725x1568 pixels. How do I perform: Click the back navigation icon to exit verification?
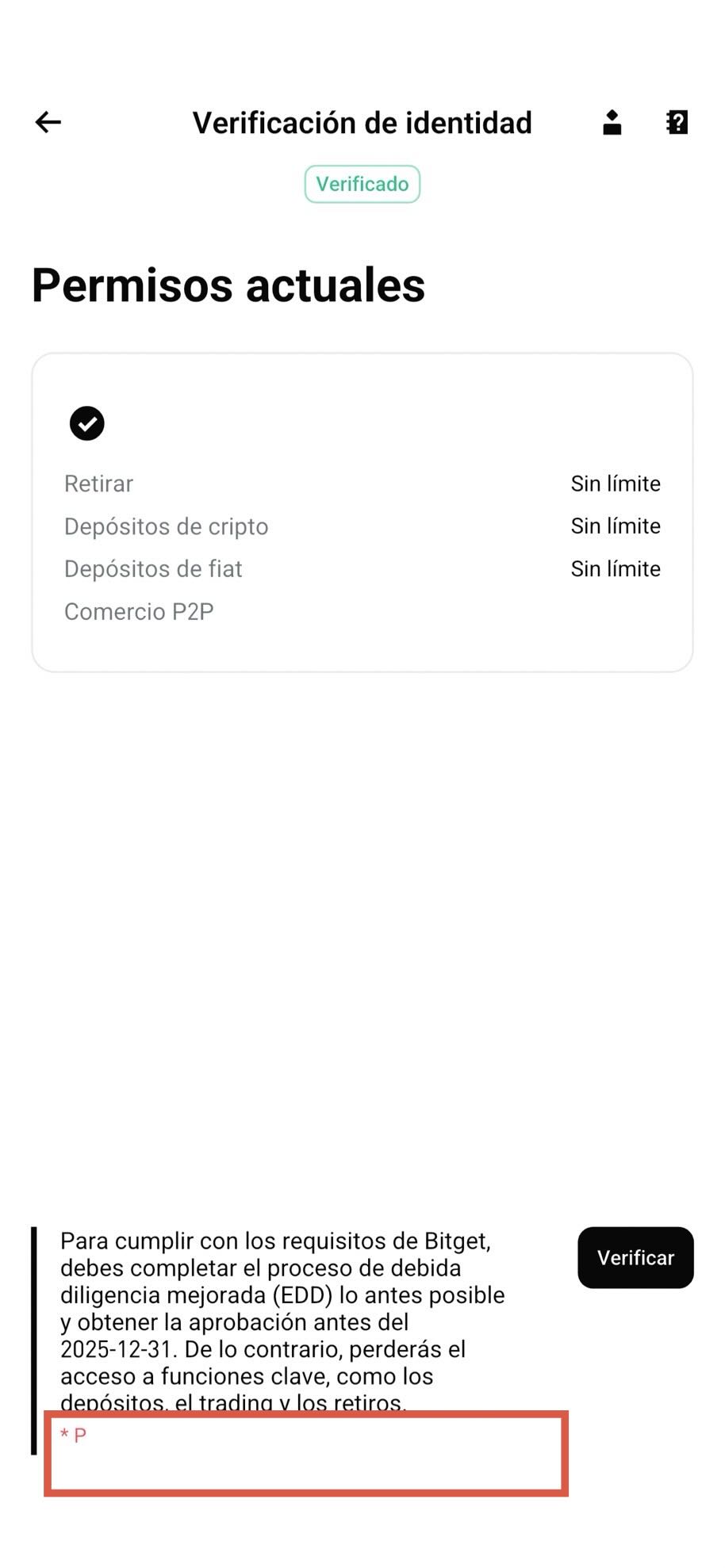[x=47, y=121]
